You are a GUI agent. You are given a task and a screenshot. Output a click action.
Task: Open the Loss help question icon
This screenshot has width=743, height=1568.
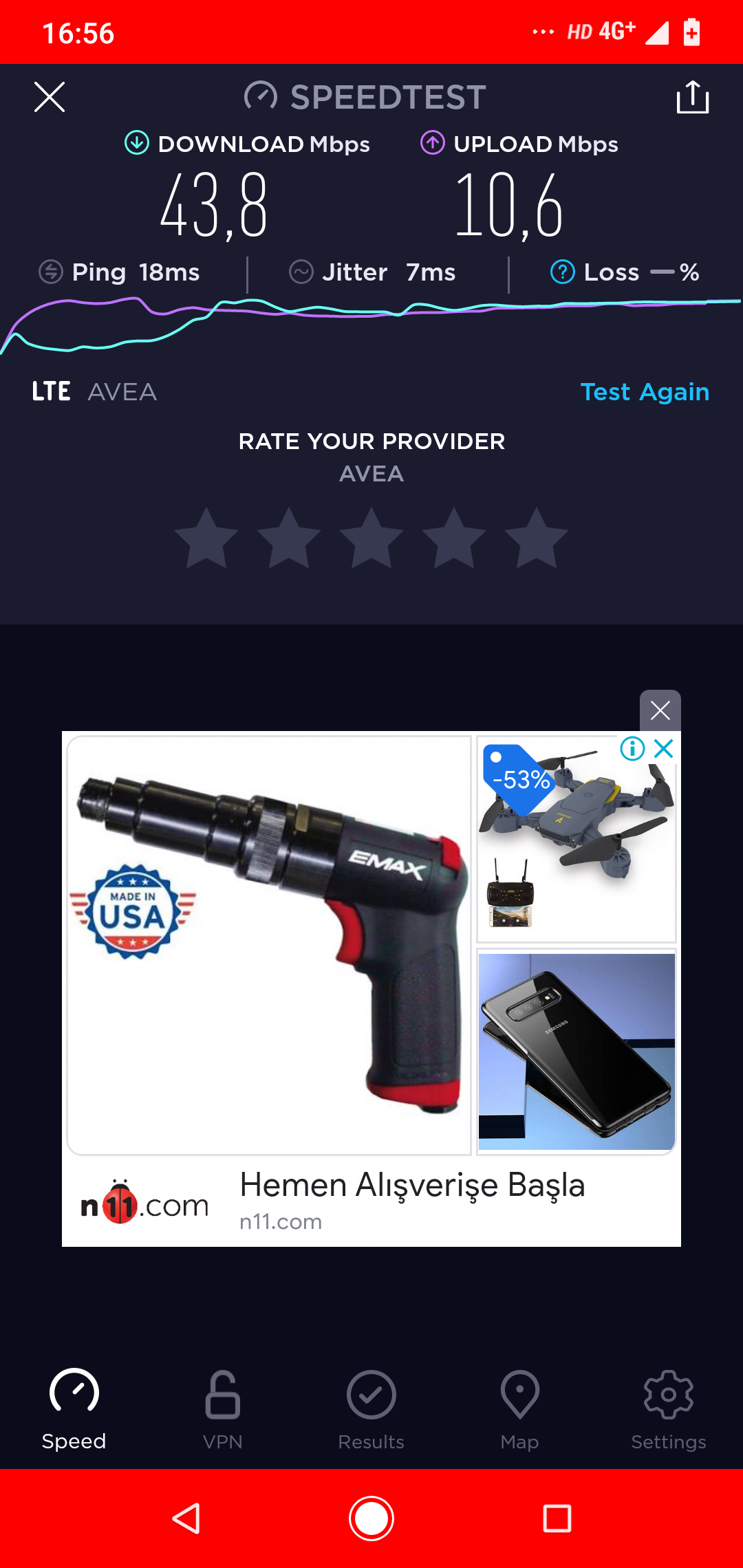tap(562, 272)
